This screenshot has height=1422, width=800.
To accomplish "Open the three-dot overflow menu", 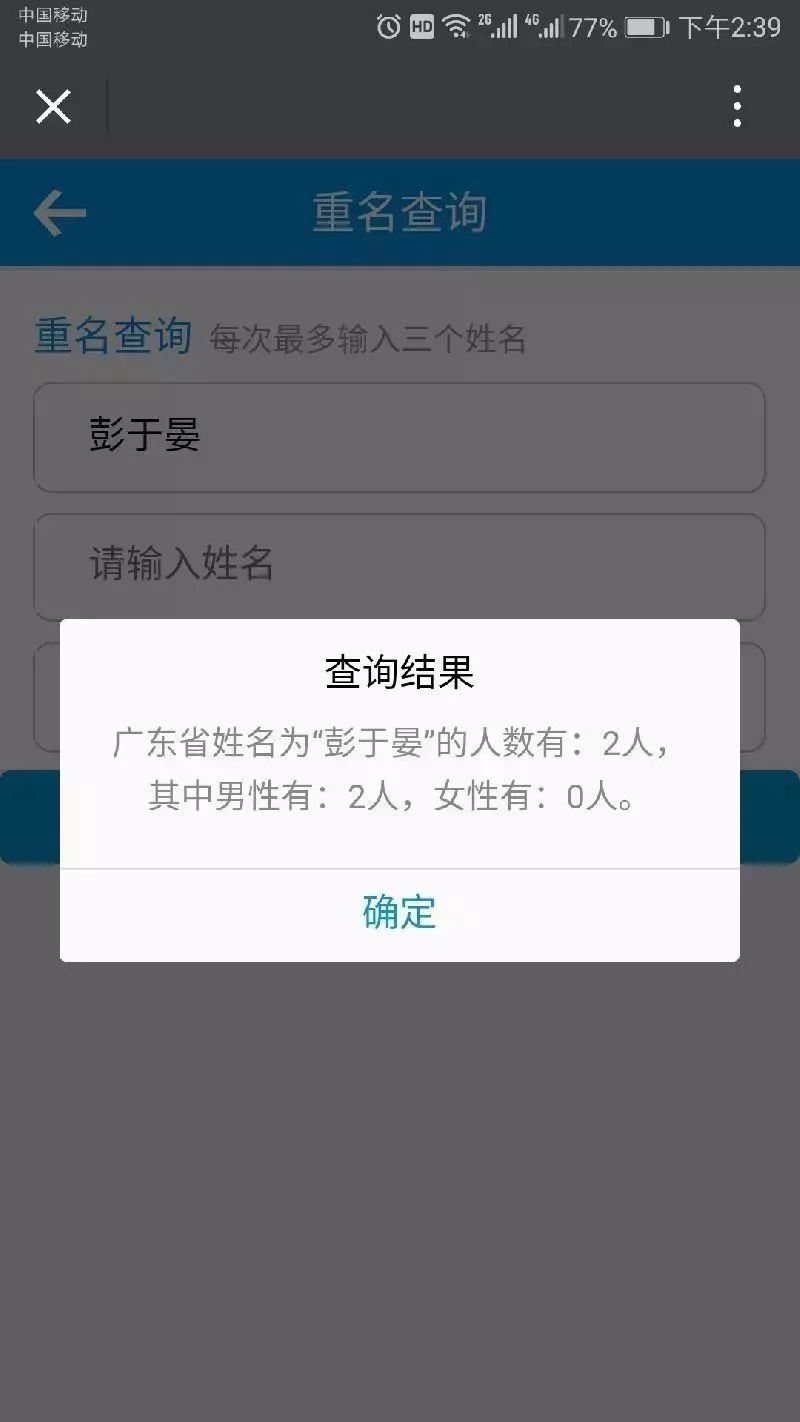I will (737, 105).
